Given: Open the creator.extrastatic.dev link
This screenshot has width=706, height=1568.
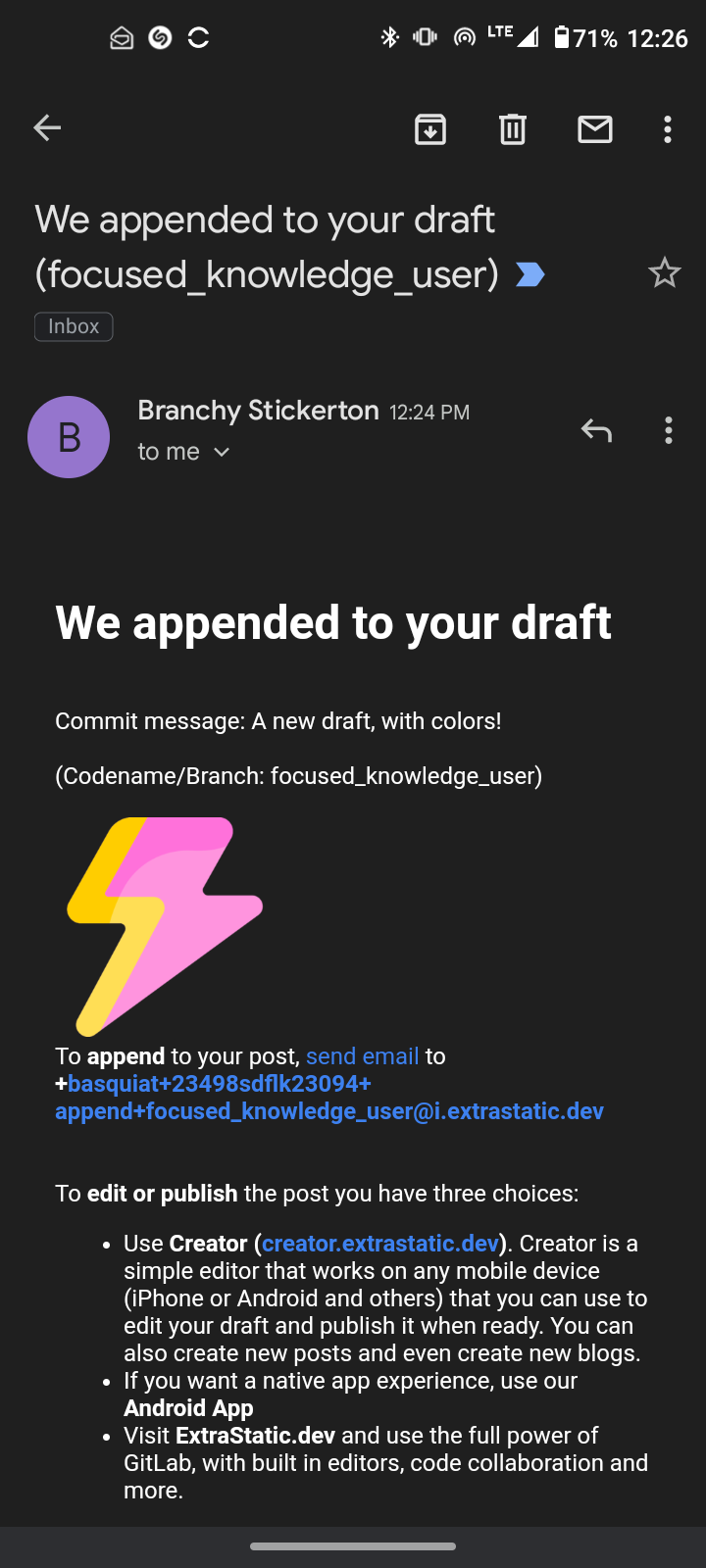Looking at the screenshot, I should [380, 1244].
